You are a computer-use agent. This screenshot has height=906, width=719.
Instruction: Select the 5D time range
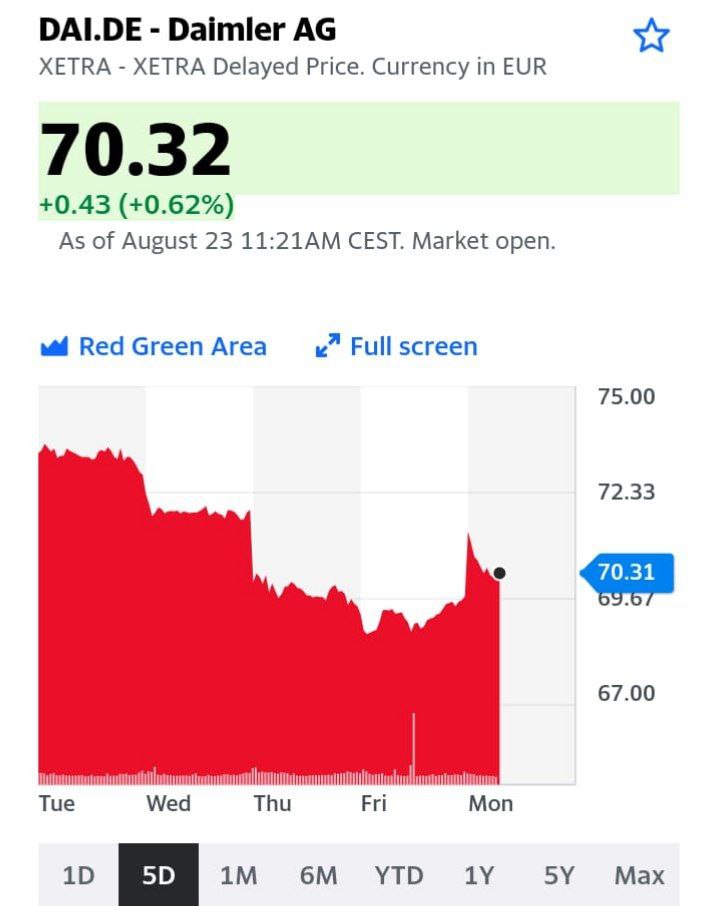point(158,876)
